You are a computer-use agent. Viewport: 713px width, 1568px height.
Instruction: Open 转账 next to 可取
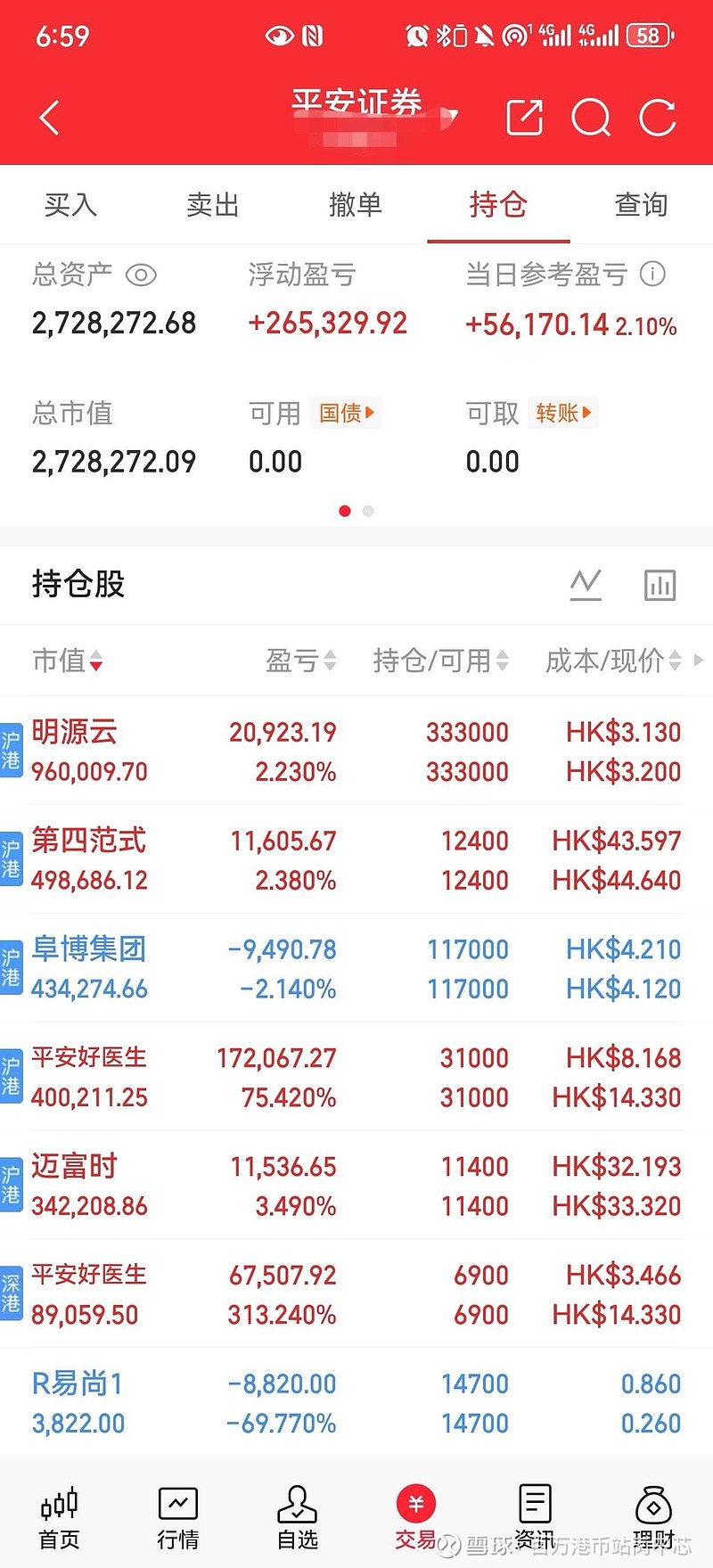(x=563, y=413)
